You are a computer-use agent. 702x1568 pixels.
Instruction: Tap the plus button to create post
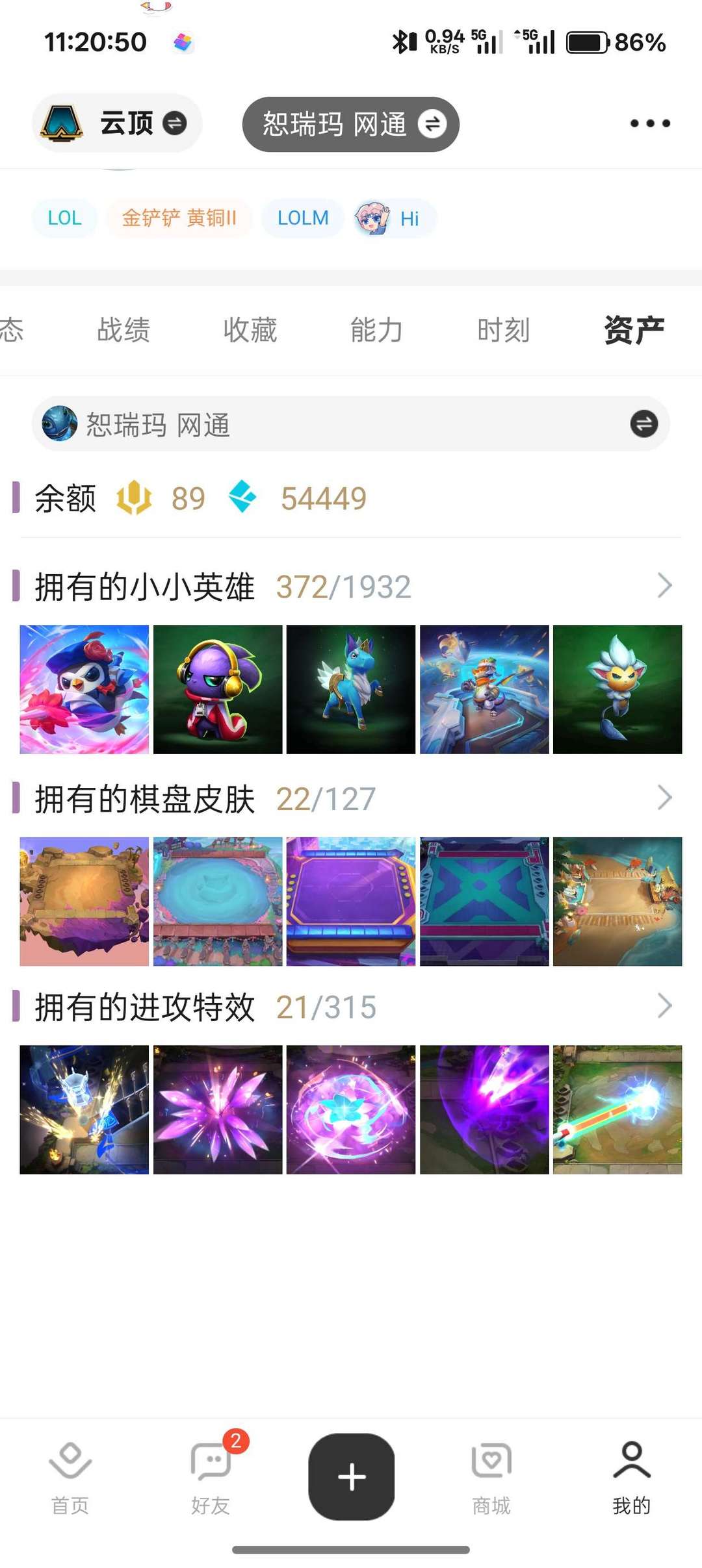pyautogui.click(x=352, y=1476)
